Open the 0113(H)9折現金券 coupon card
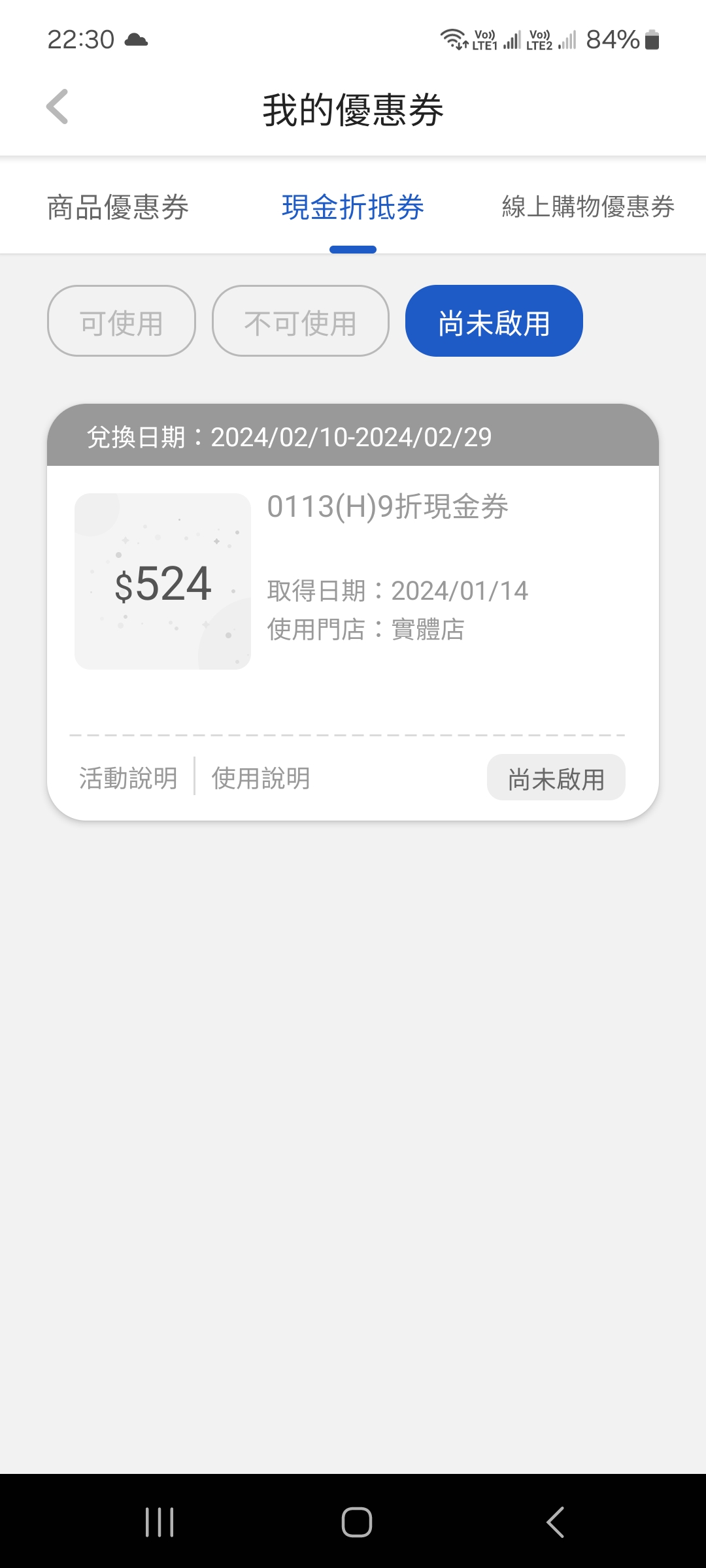The image size is (706, 1568). 387,507
